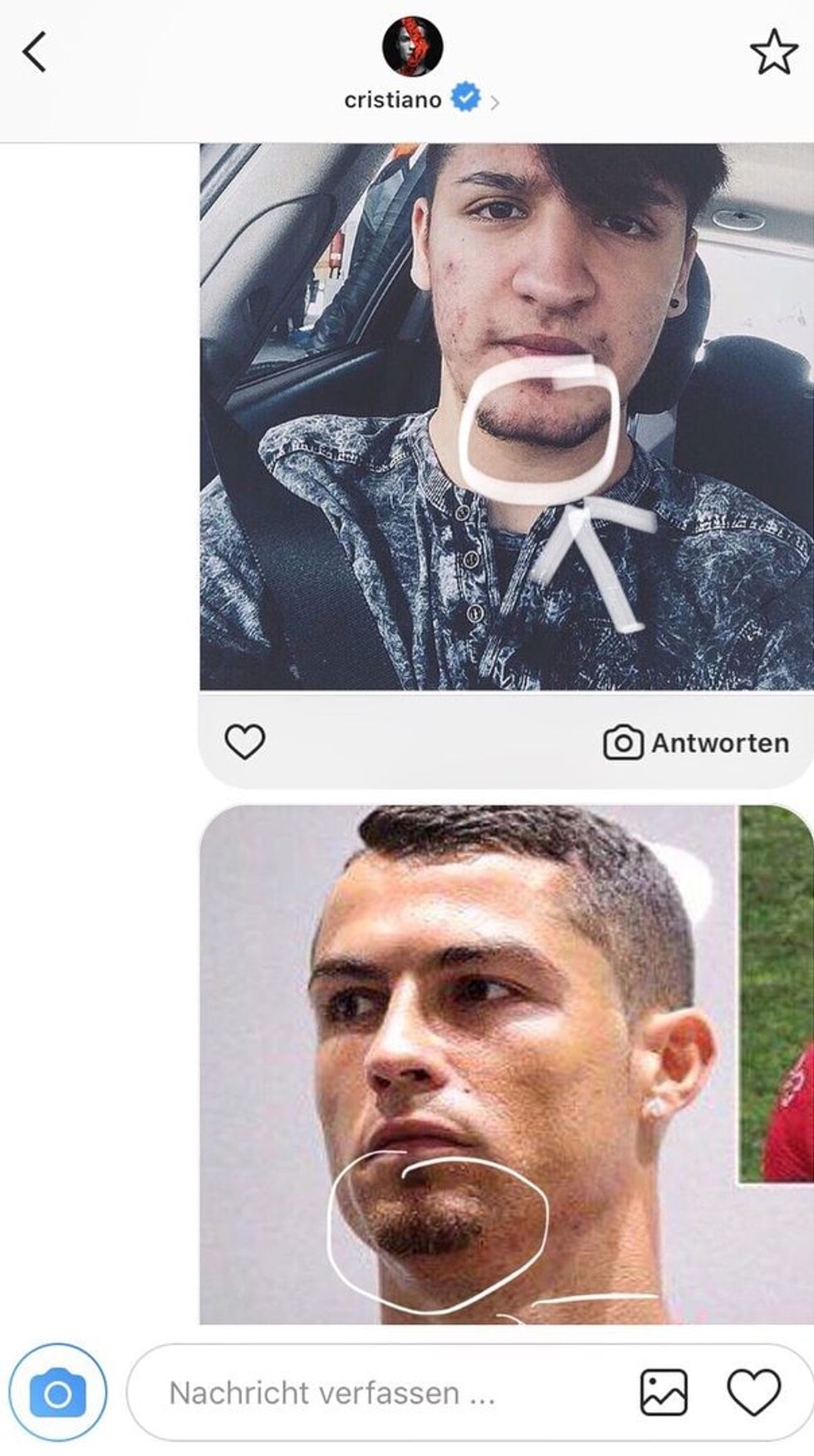The width and height of the screenshot is (814, 1456).
Task: Open the car selfie photo message
Action: coord(507,416)
